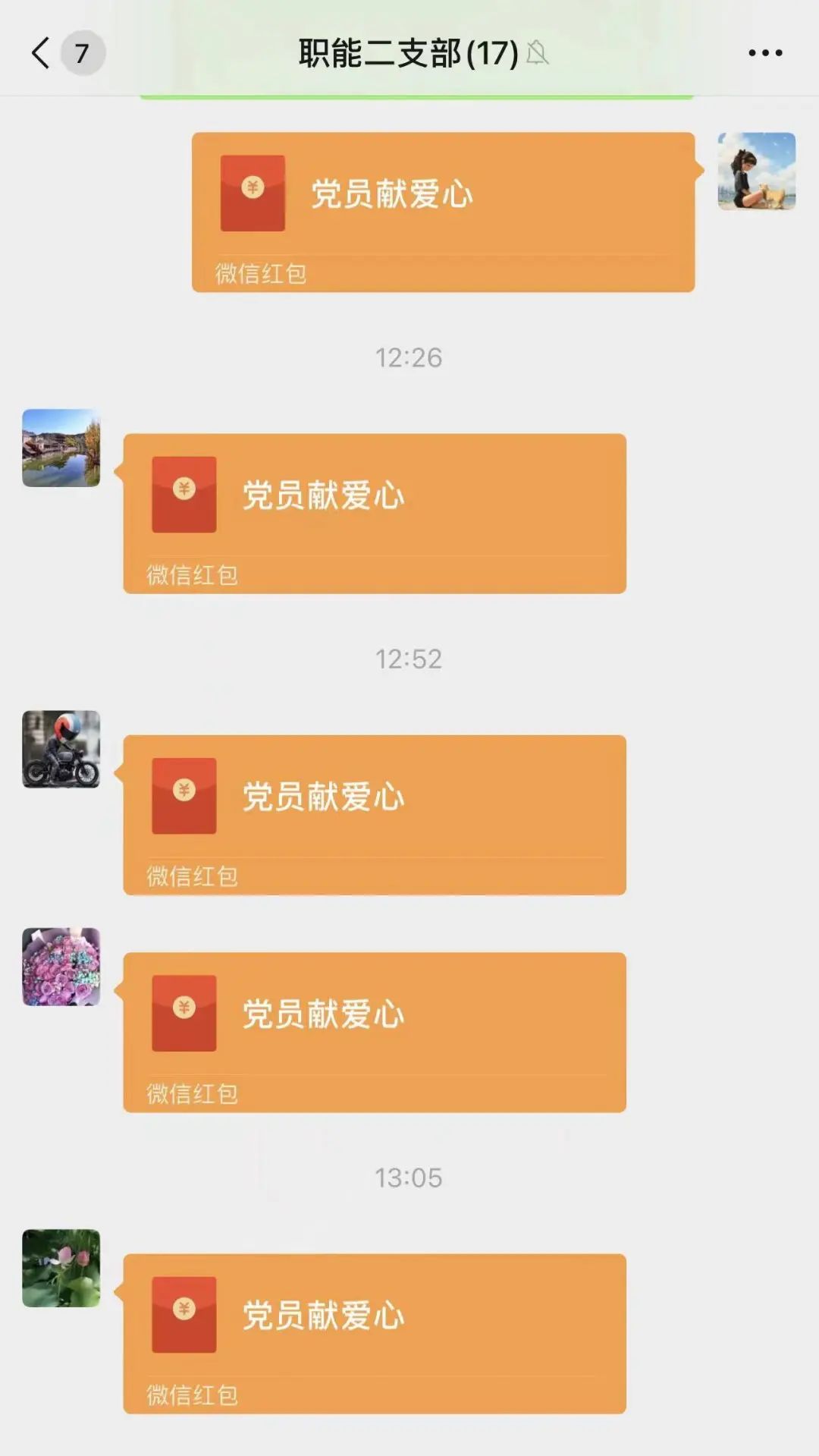View profile of lake scenery avatar member
This screenshot has height=1456, width=819.
point(61,448)
